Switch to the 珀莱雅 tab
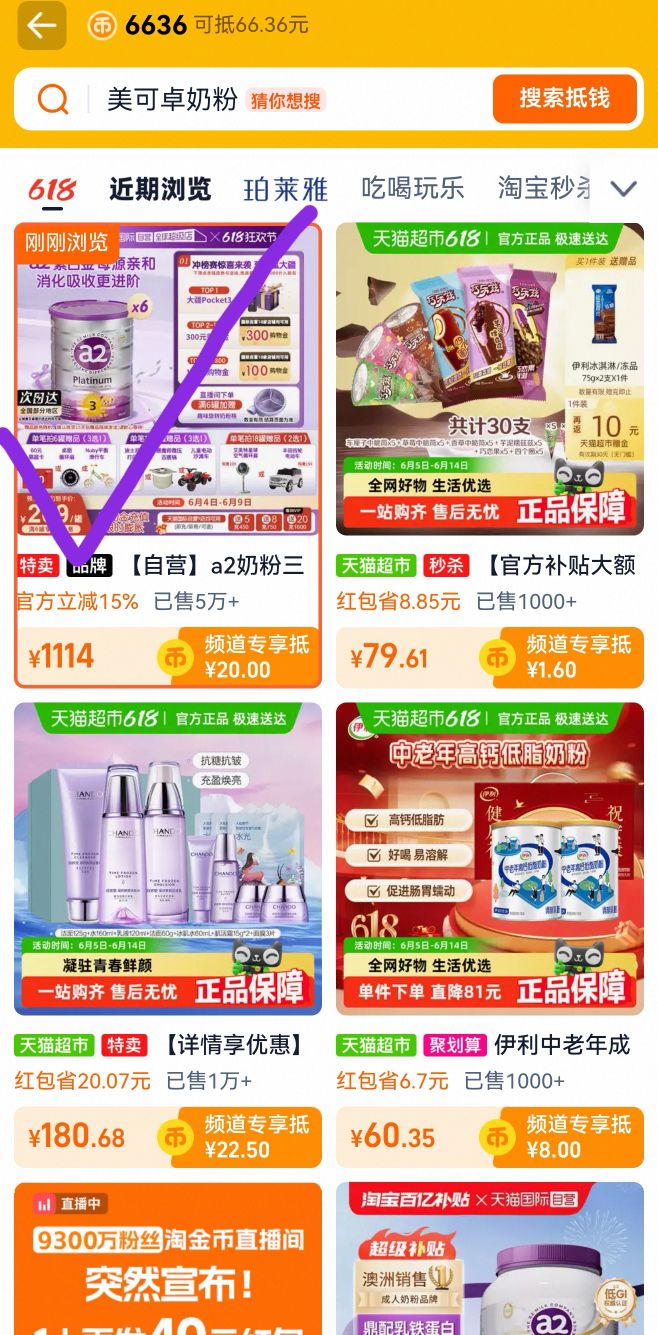Image resolution: width=658 pixels, height=1335 pixels. pos(285,189)
